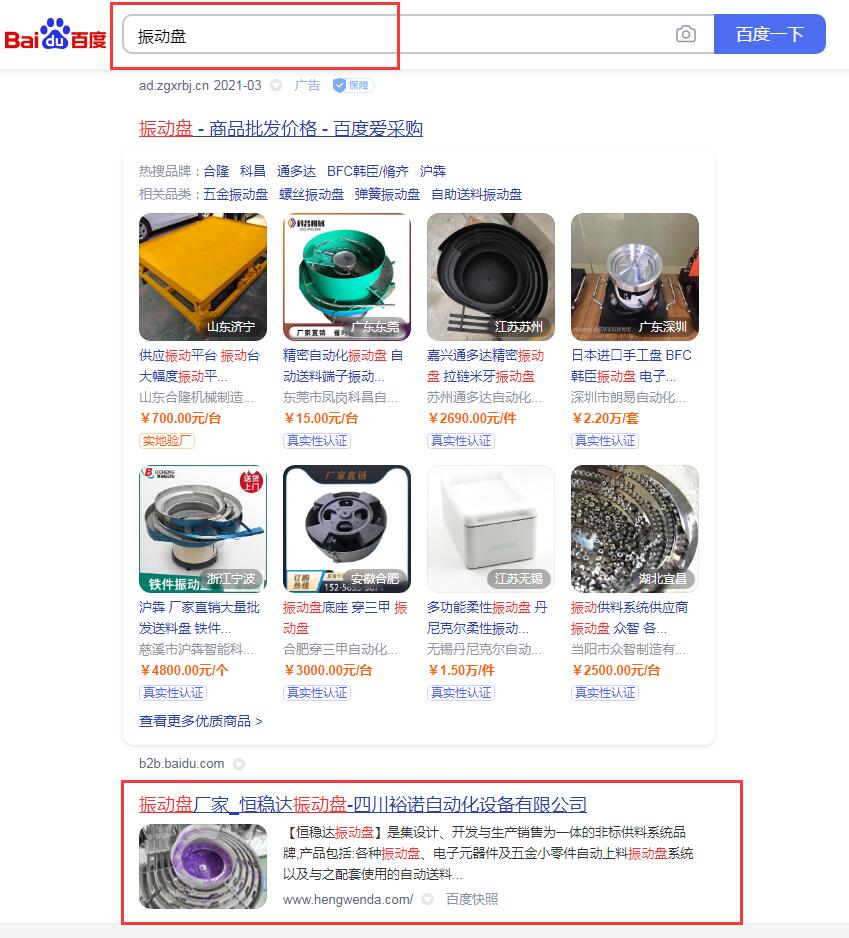This screenshot has height=938, width=849.
Task: Open related category 五金振动盘
Action: tap(235, 194)
